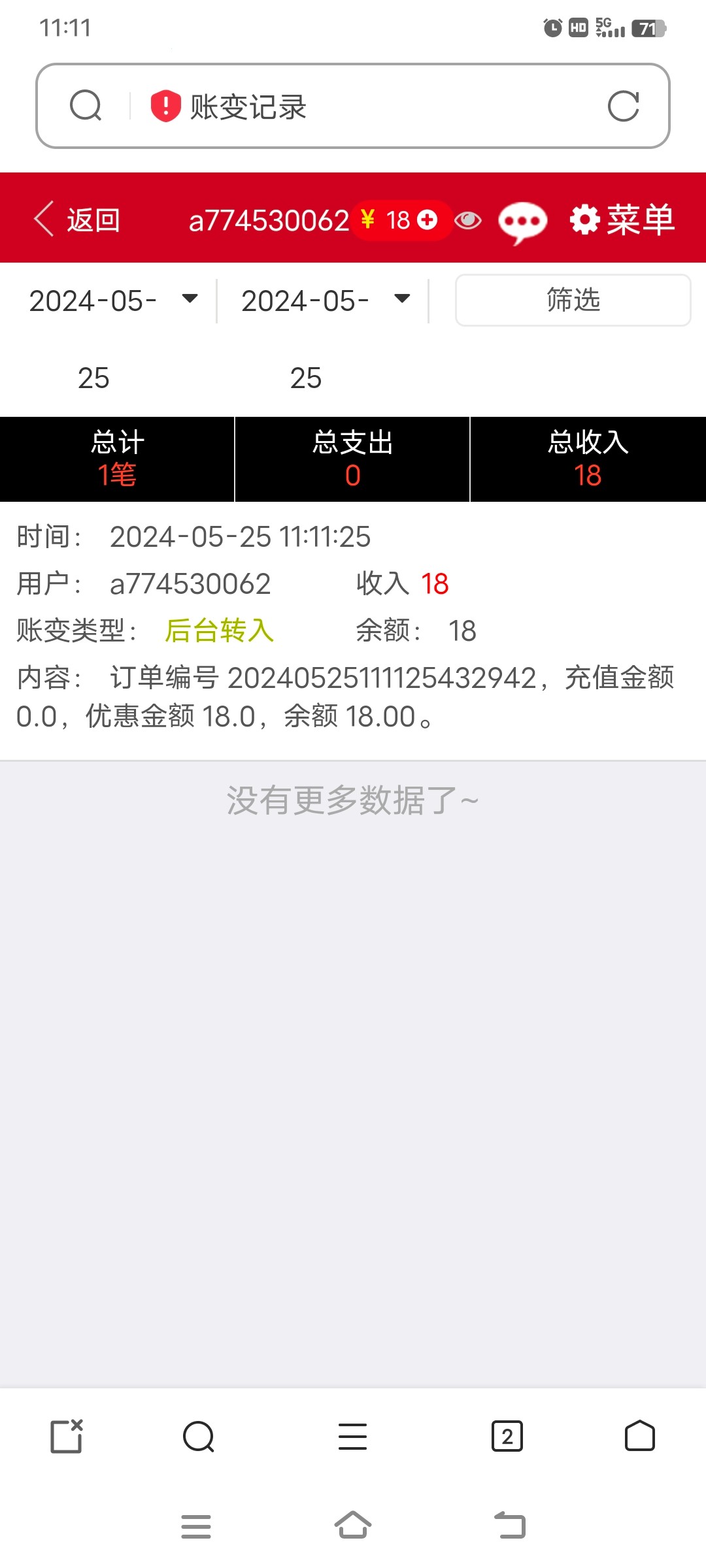Tap the plus icon to add balance
The height and width of the screenshot is (1568, 706).
[427, 220]
